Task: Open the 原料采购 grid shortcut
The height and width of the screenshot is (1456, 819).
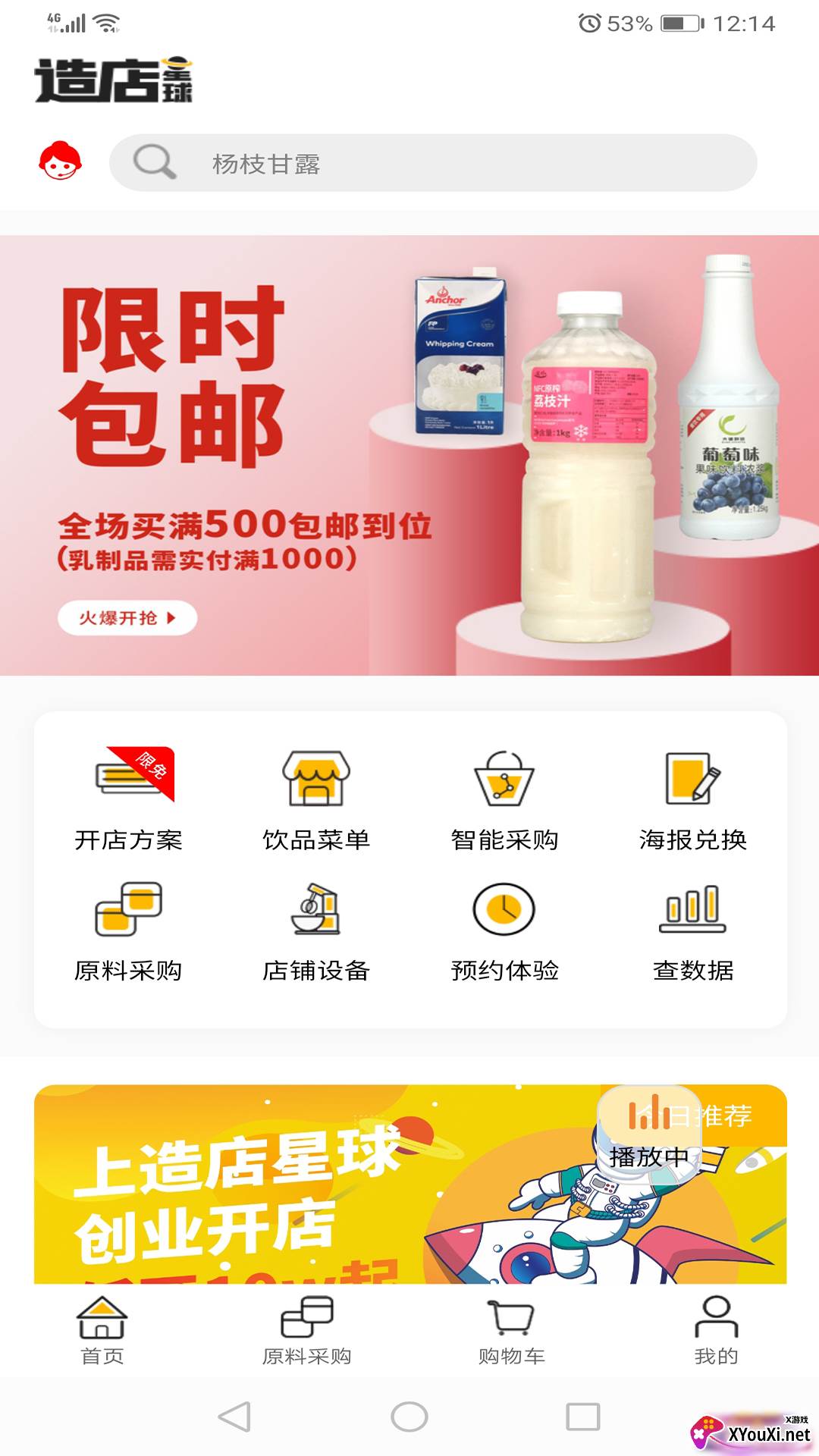Action: (129, 932)
